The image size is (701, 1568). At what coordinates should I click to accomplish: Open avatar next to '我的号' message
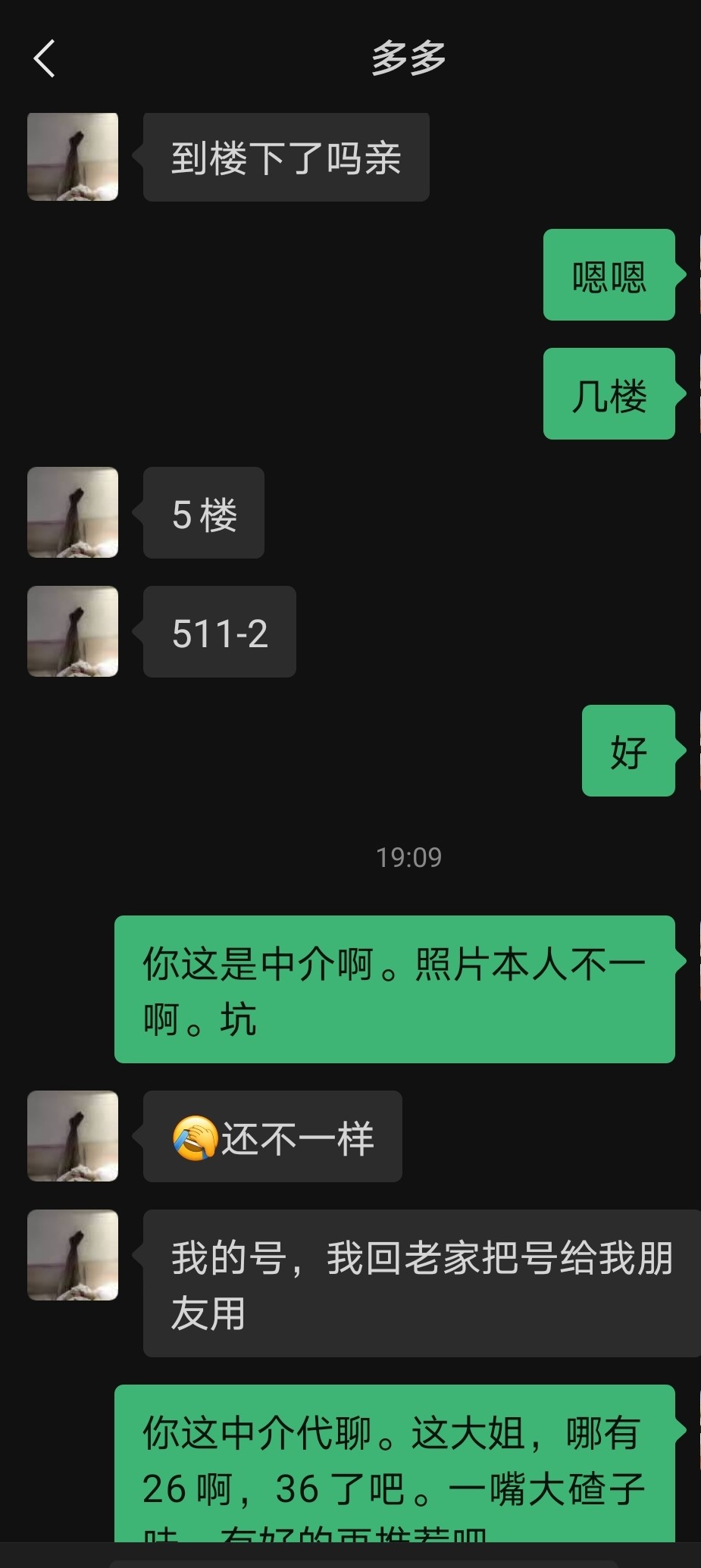(x=72, y=1254)
